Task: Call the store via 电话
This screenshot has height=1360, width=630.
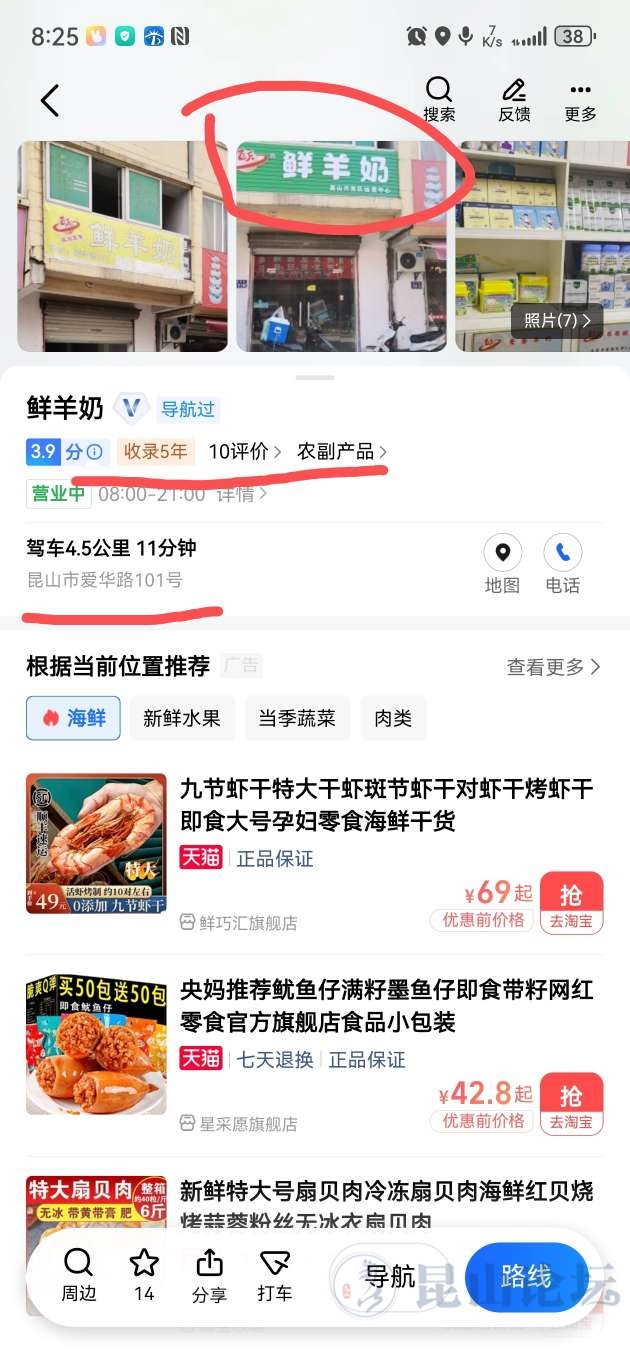Action: [x=562, y=565]
